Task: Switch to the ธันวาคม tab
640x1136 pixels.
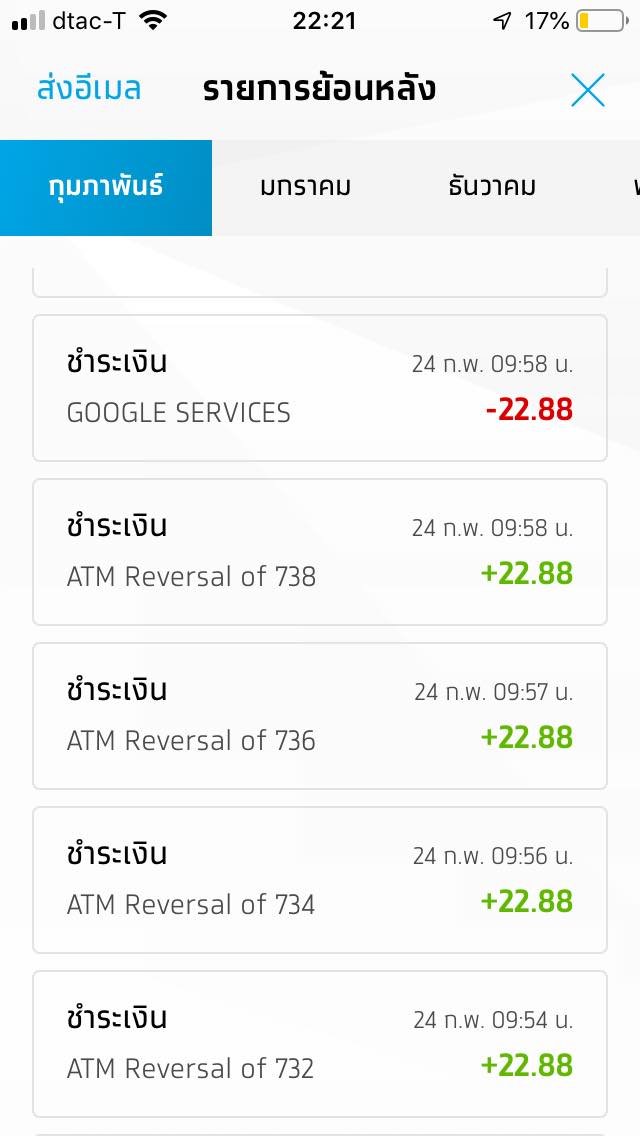Action: [x=492, y=187]
